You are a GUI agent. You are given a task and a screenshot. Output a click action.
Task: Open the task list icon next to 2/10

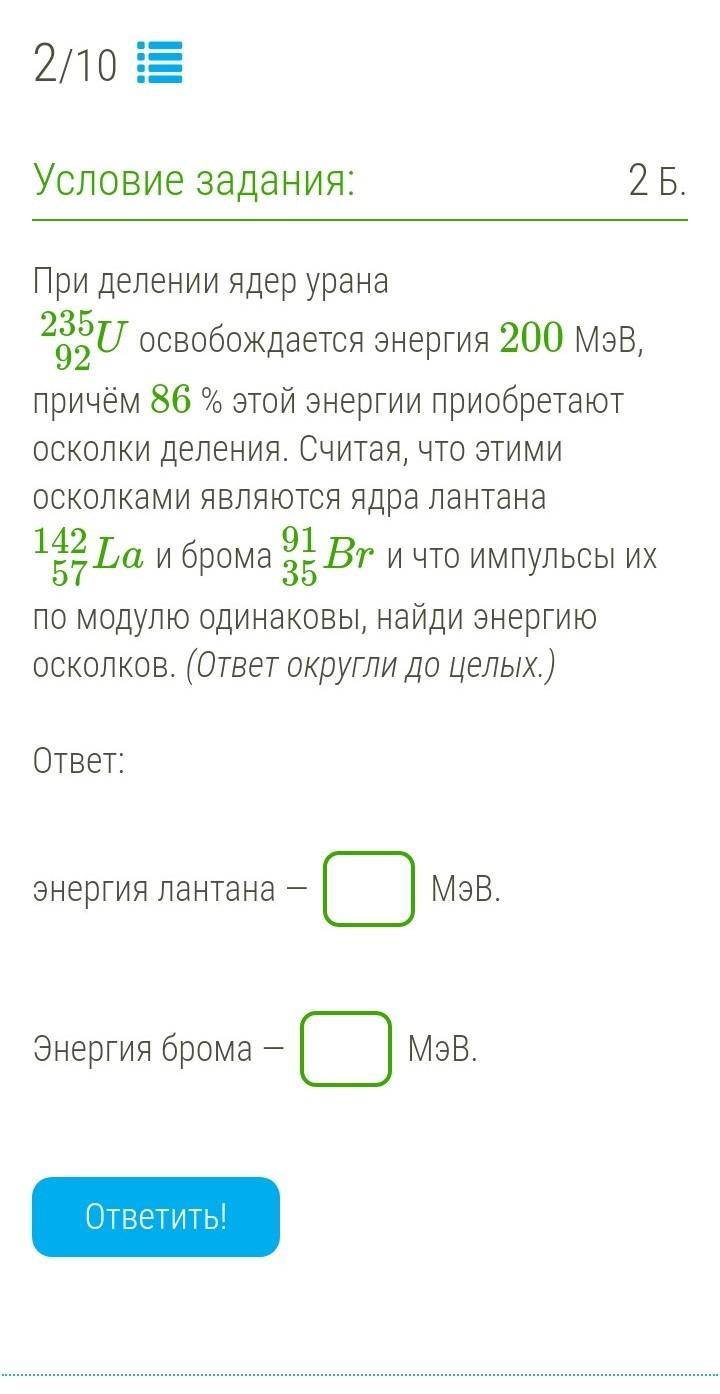tap(159, 63)
